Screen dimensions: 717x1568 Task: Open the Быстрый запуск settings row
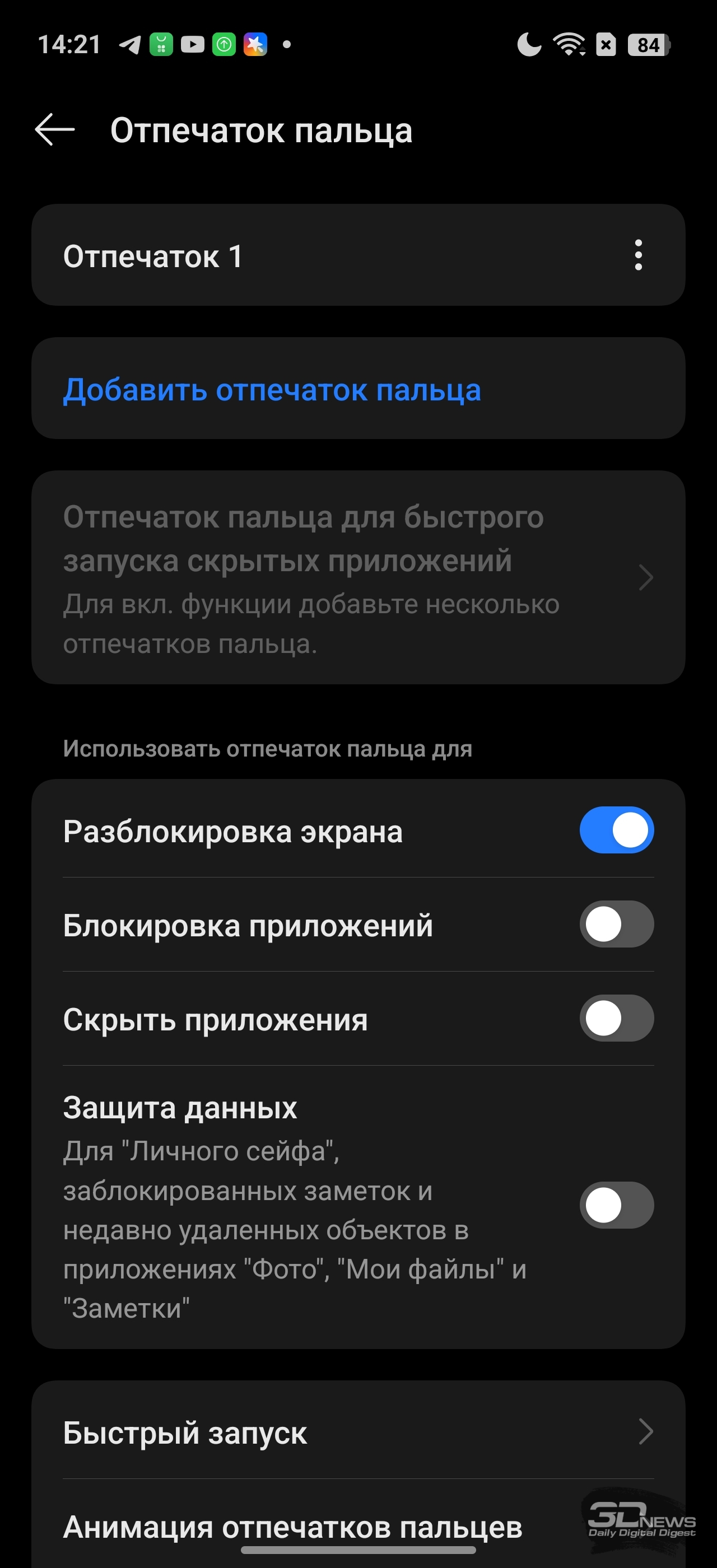pos(358,1432)
